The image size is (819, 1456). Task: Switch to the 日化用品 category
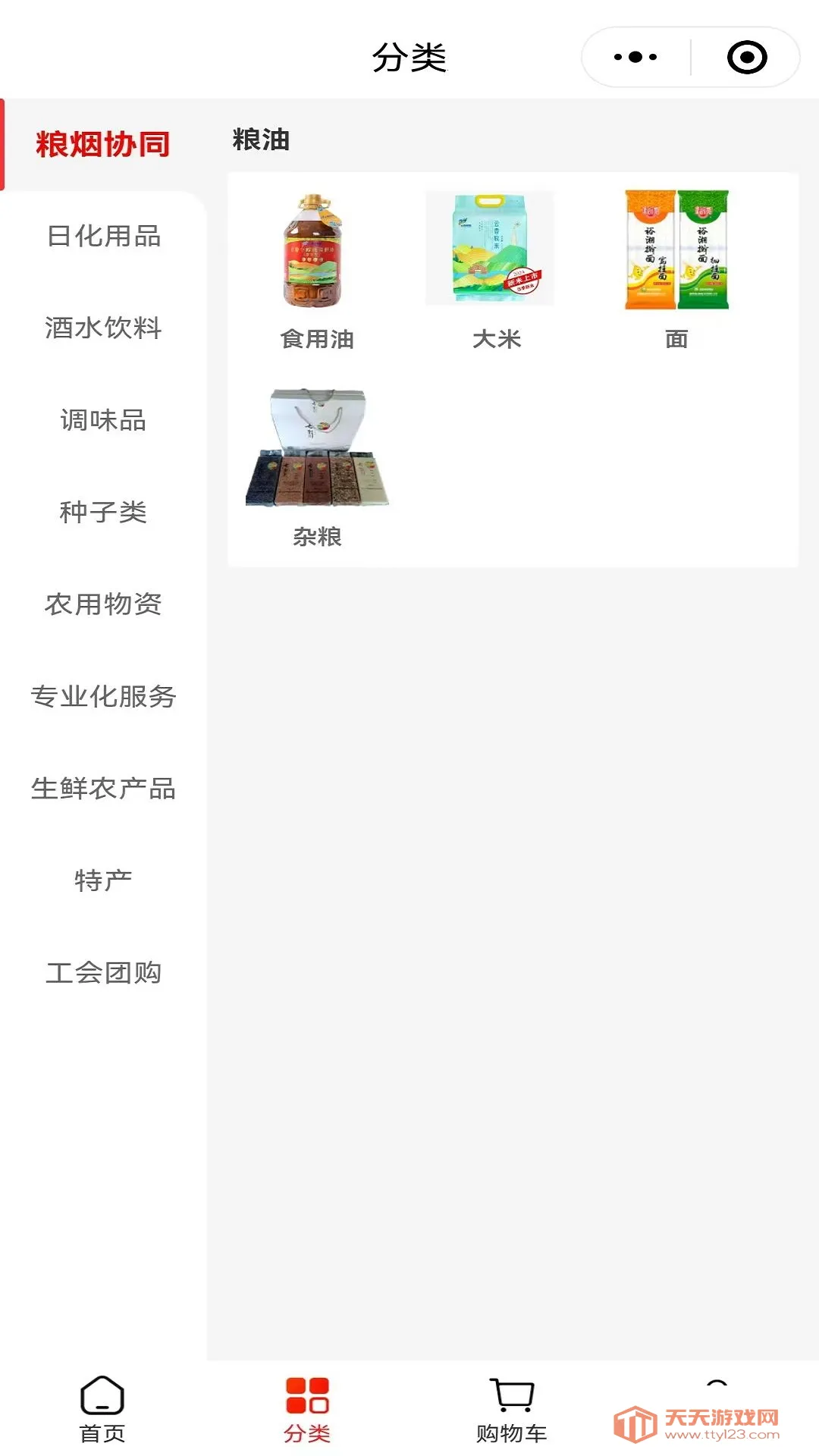pos(102,236)
